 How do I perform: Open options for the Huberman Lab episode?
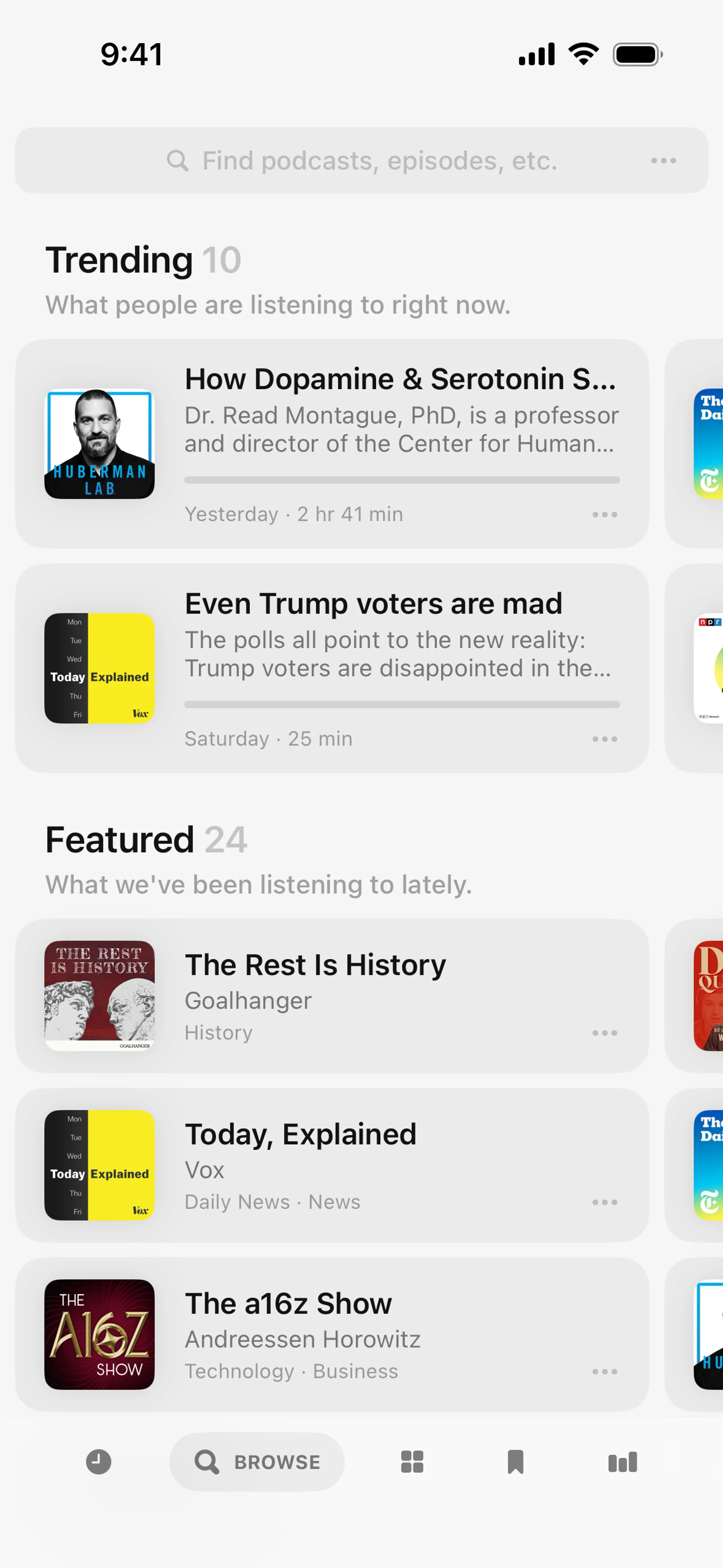(604, 515)
